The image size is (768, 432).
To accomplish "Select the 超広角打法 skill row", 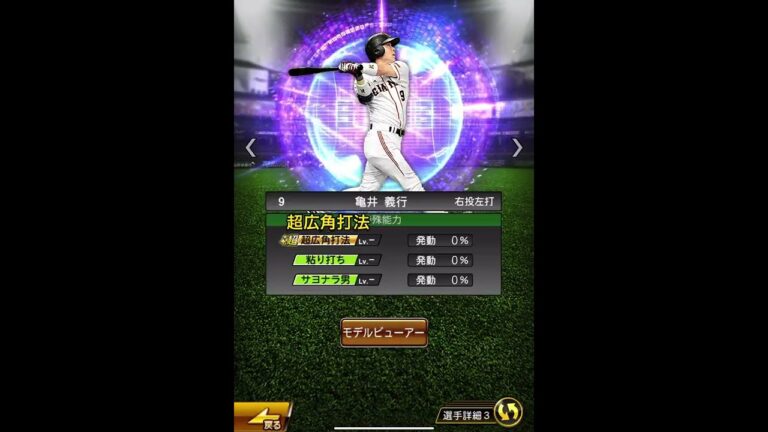I will pos(384,240).
